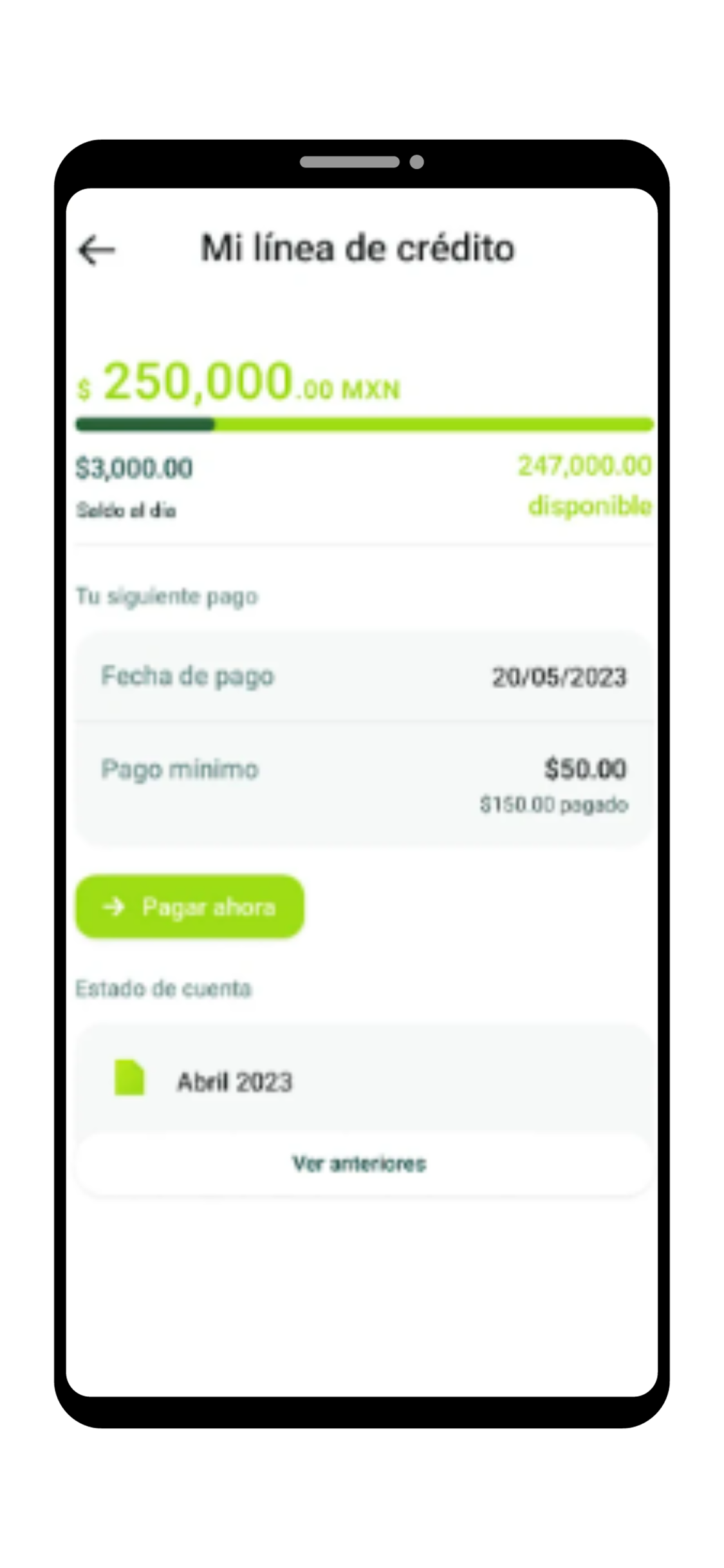Screen dimensions: 724x1568
Task: Tap the $3,000.00 Saldo al día balance
Action: coord(133,487)
